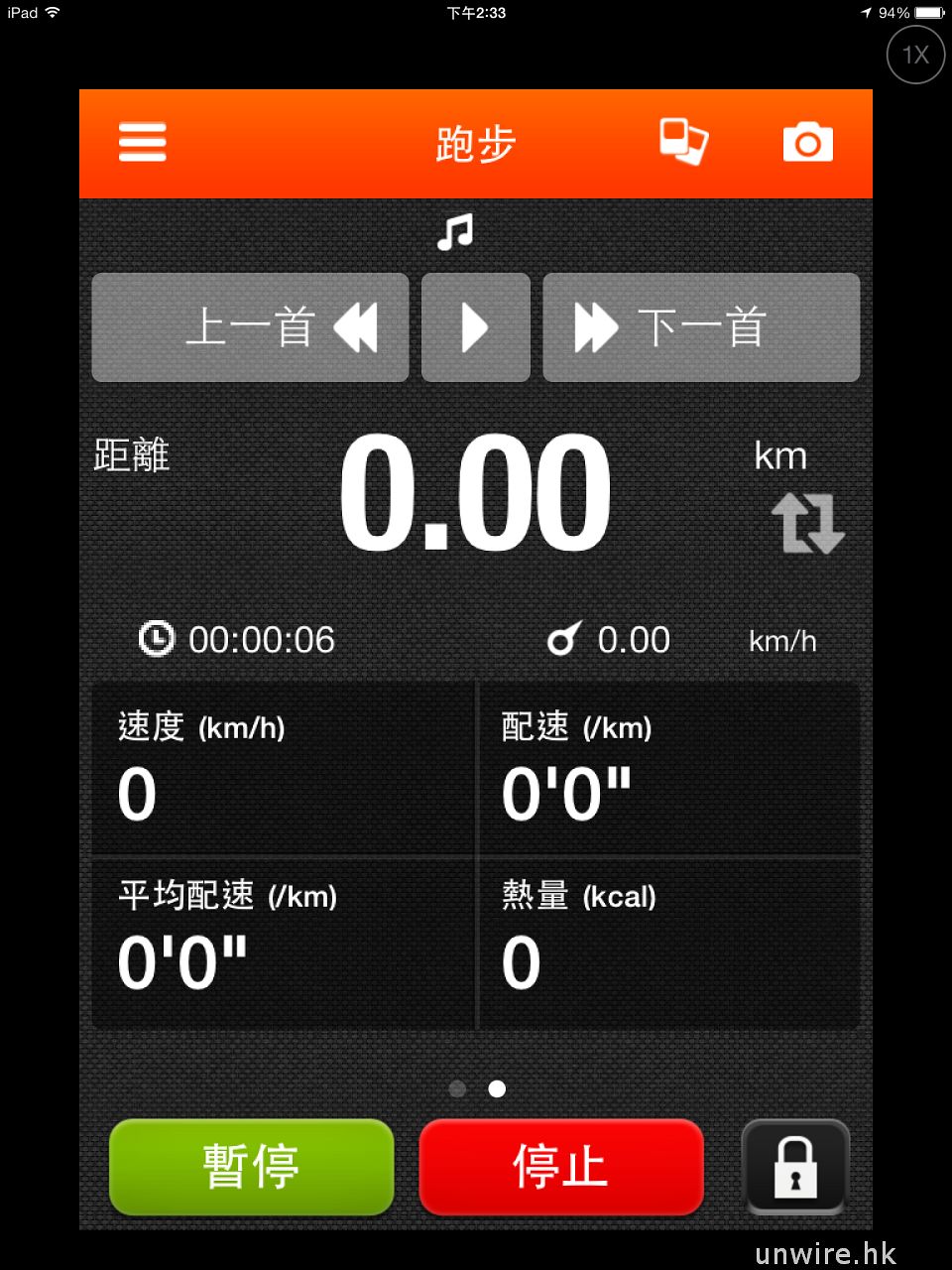Switch the main display metric with arrows

coord(808,523)
